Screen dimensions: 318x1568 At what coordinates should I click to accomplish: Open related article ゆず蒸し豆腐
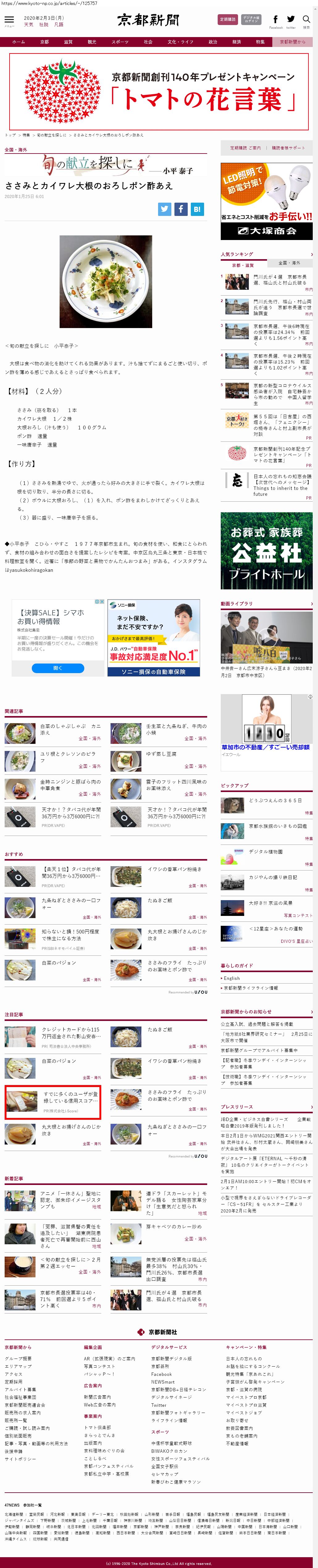(x=161, y=753)
